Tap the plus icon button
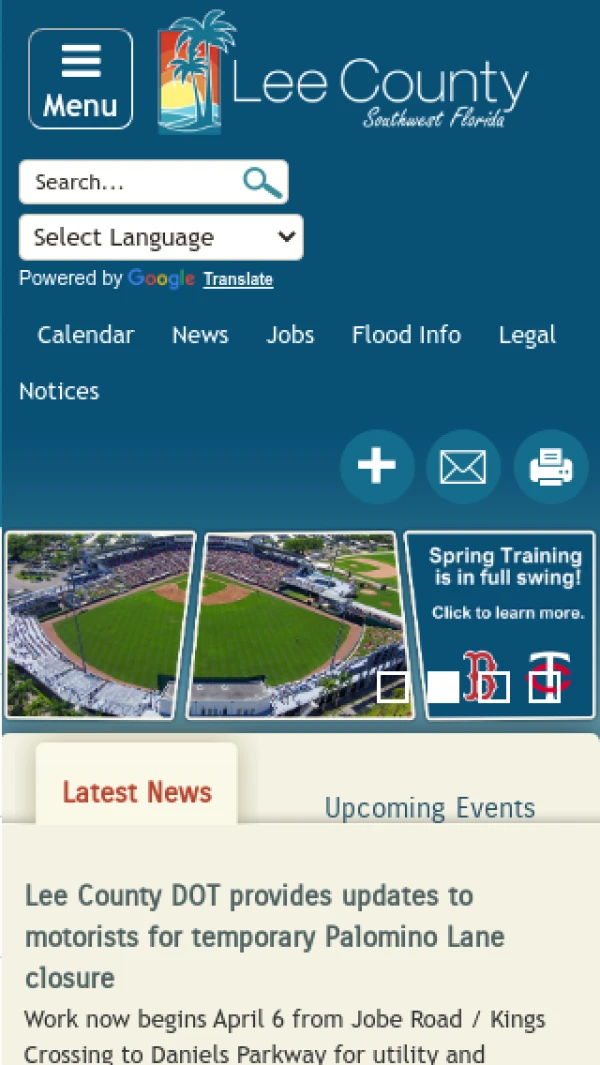Image resolution: width=600 pixels, height=1065 pixels. click(x=377, y=466)
